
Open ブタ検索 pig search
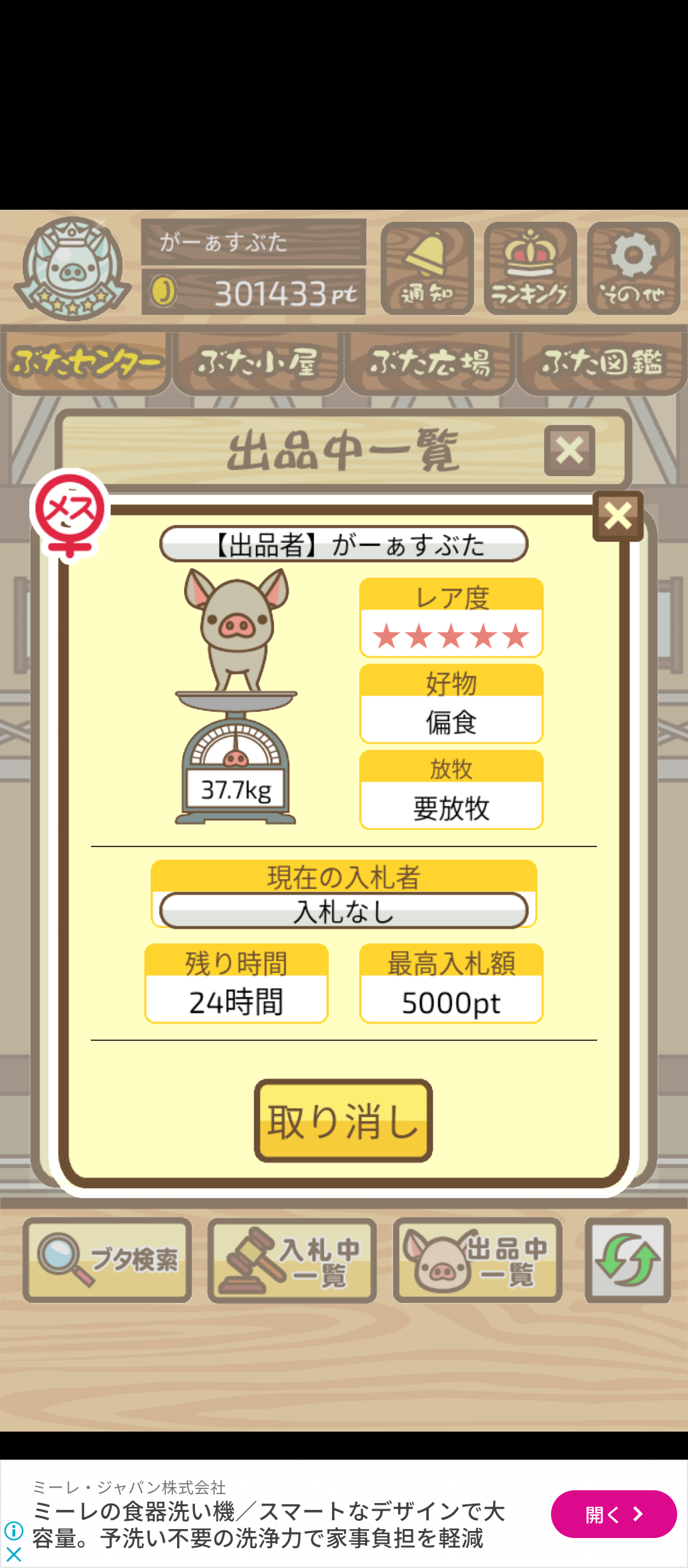click(107, 1259)
